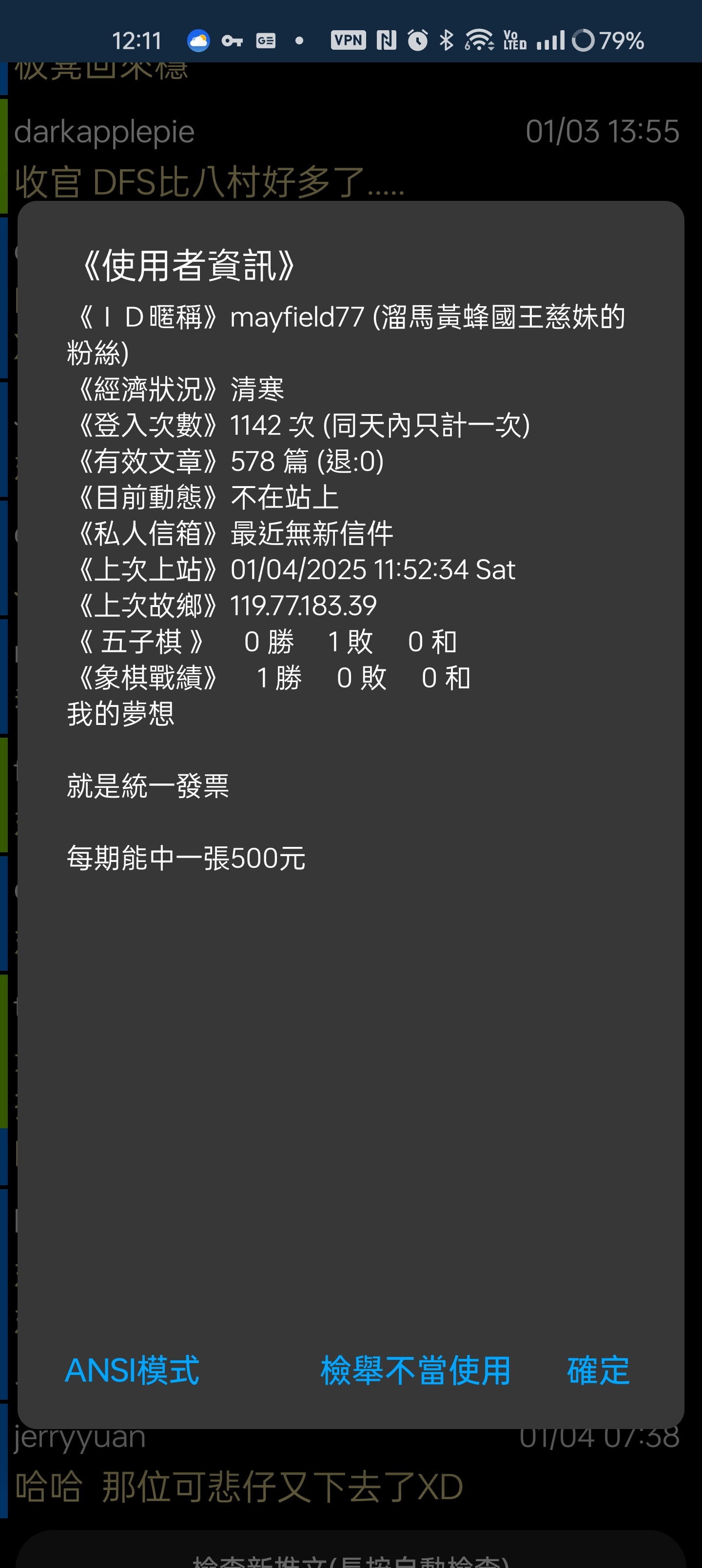Confirm dialog with 確定

pyautogui.click(x=598, y=1370)
